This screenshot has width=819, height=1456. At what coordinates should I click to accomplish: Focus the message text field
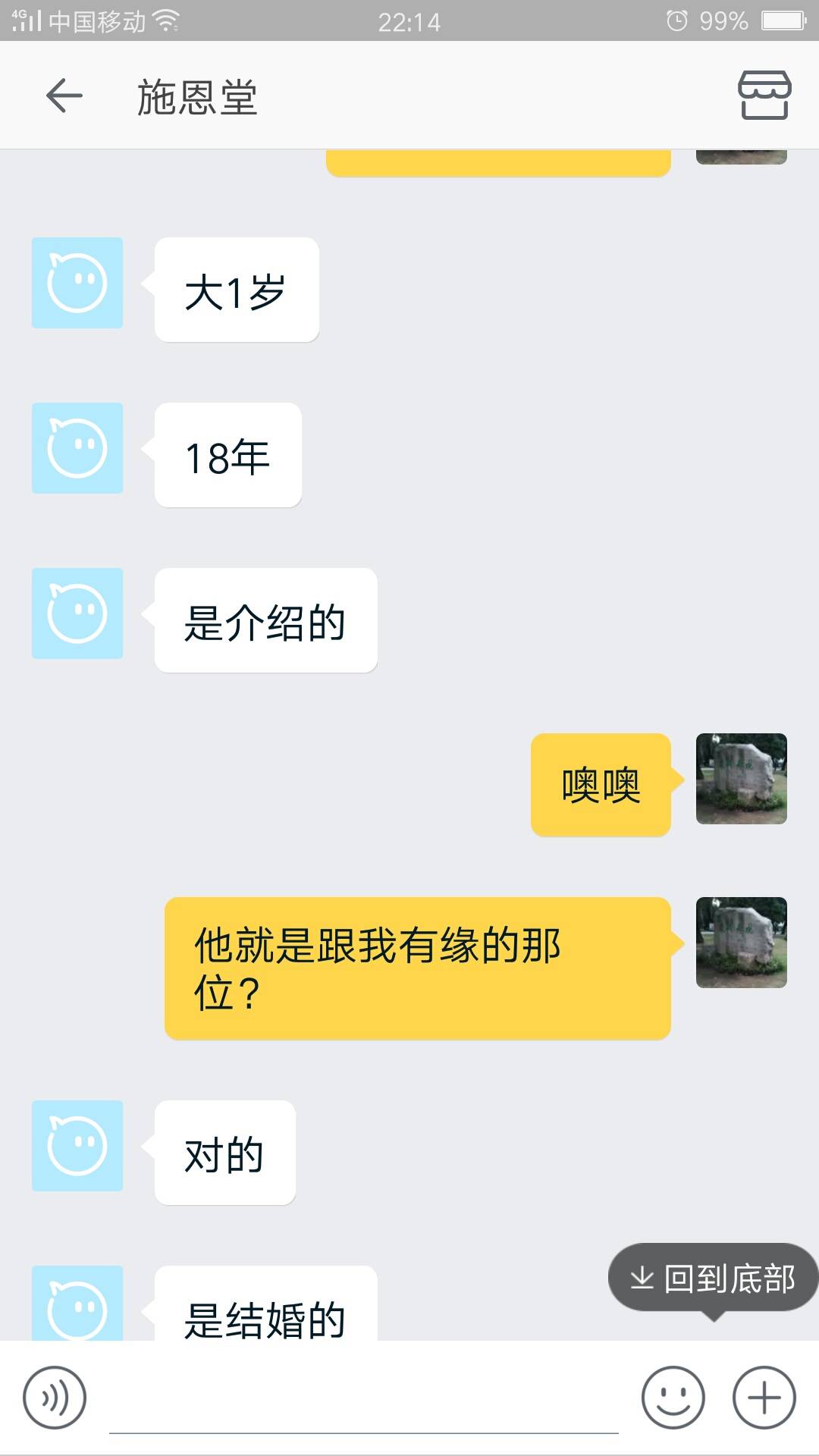tap(364, 1403)
